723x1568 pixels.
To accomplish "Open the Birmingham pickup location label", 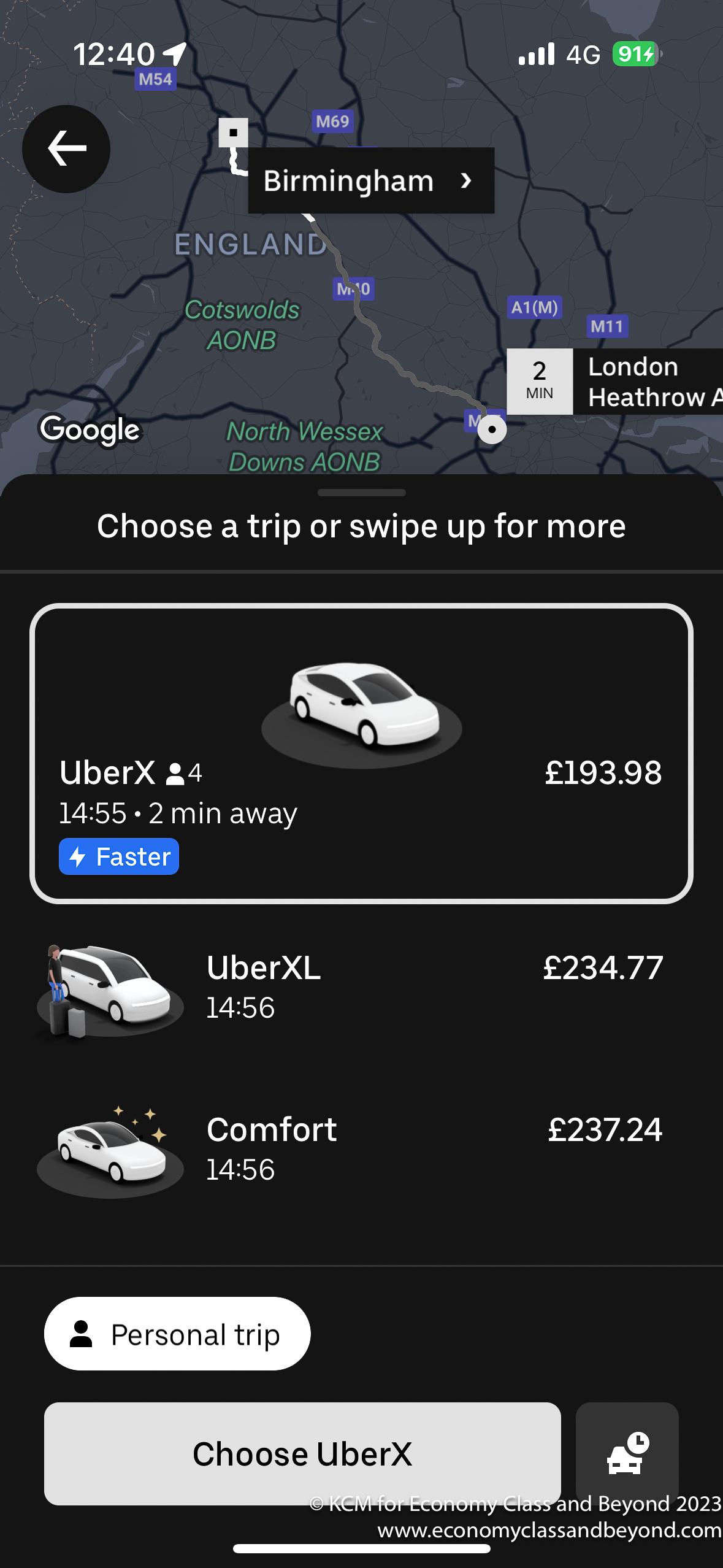I will tap(370, 181).
